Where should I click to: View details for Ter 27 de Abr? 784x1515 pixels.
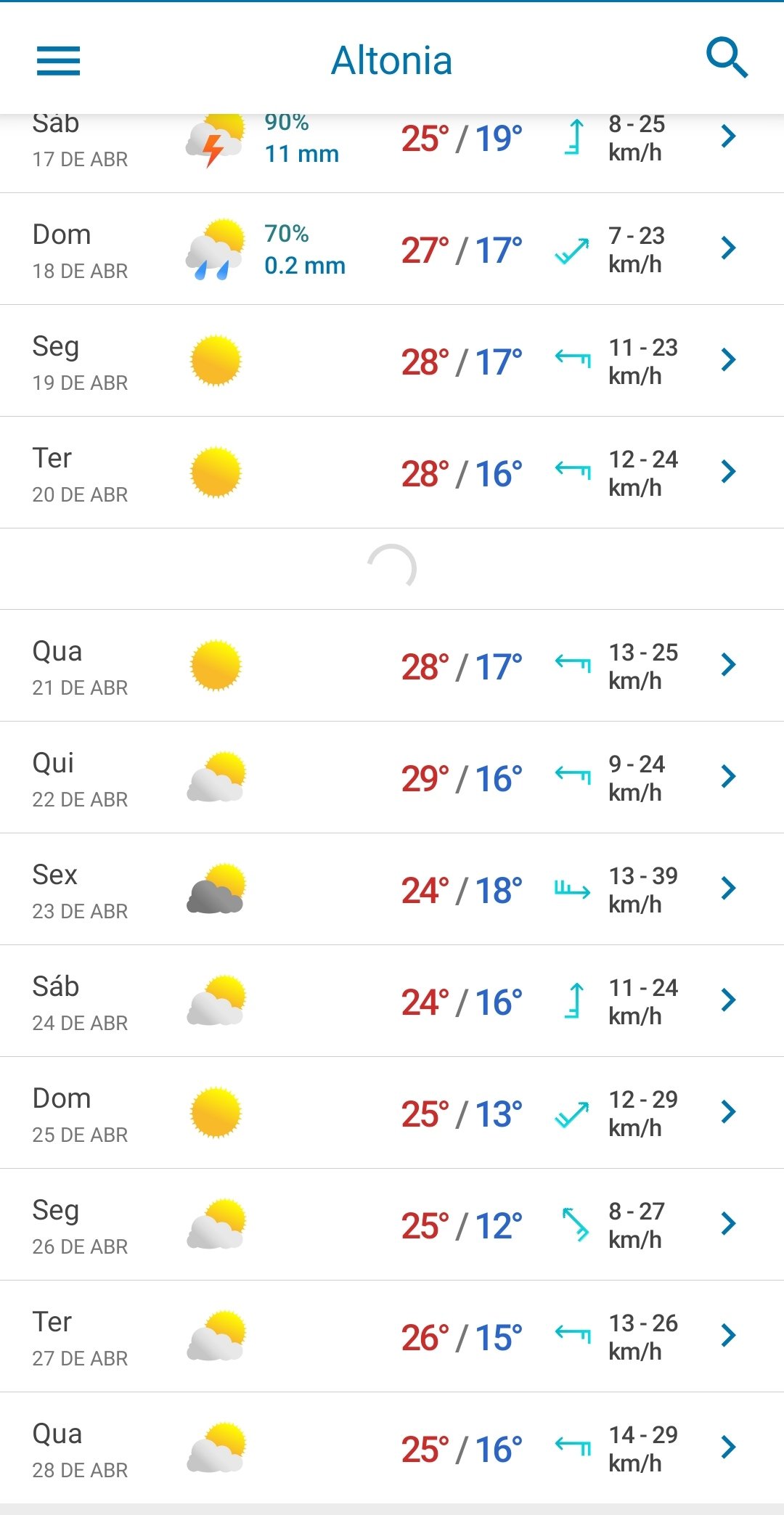click(x=392, y=1336)
